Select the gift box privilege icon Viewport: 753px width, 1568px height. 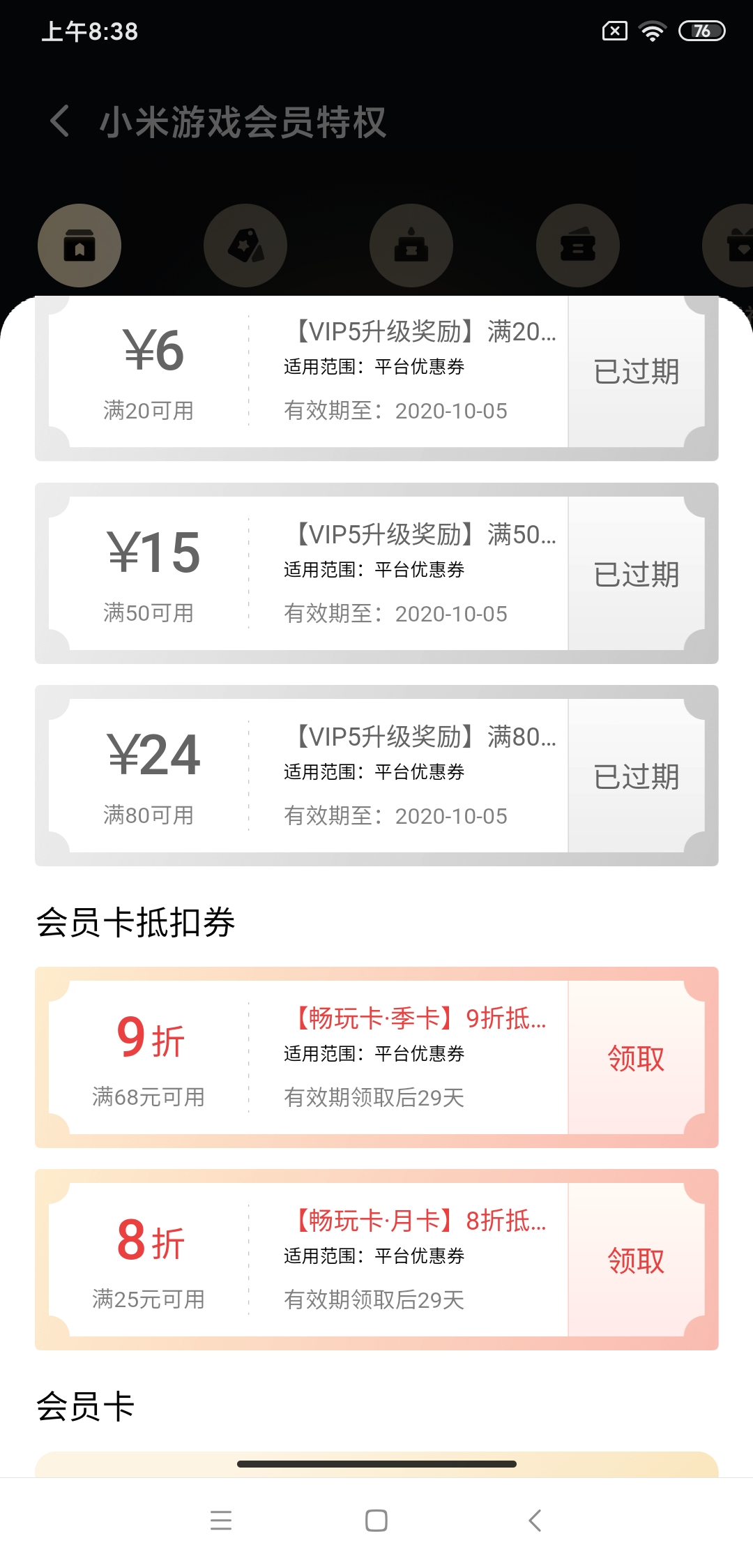click(x=728, y=246)
